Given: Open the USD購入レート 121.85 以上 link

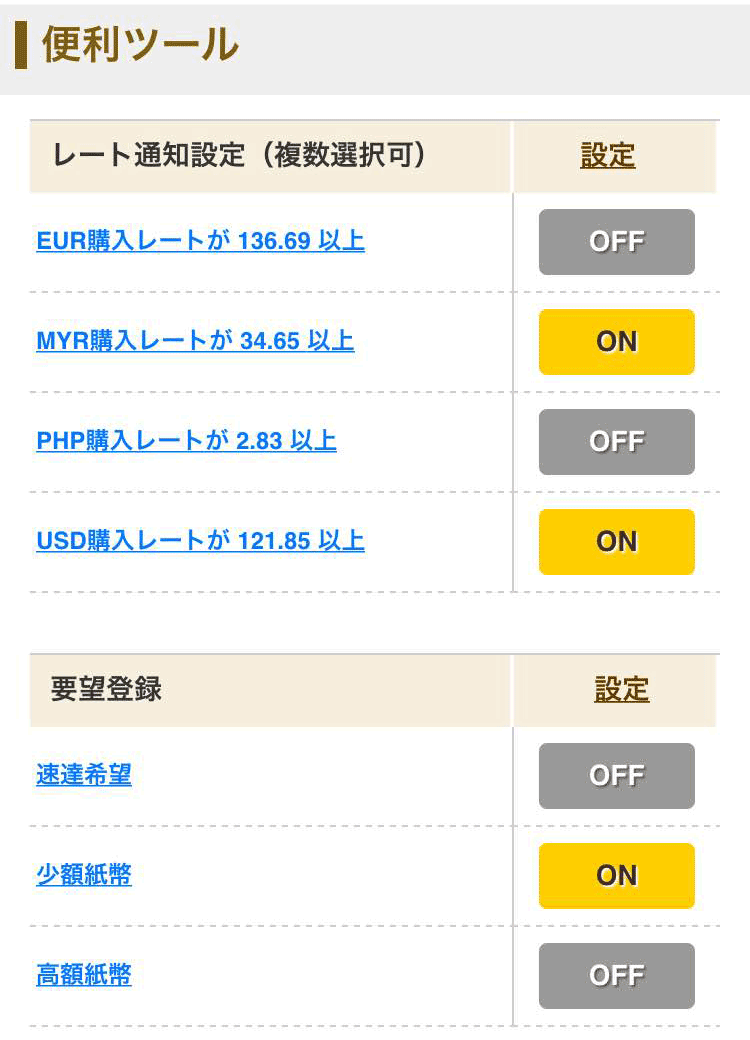Looking at the screenshot, I should pos(200,541).
